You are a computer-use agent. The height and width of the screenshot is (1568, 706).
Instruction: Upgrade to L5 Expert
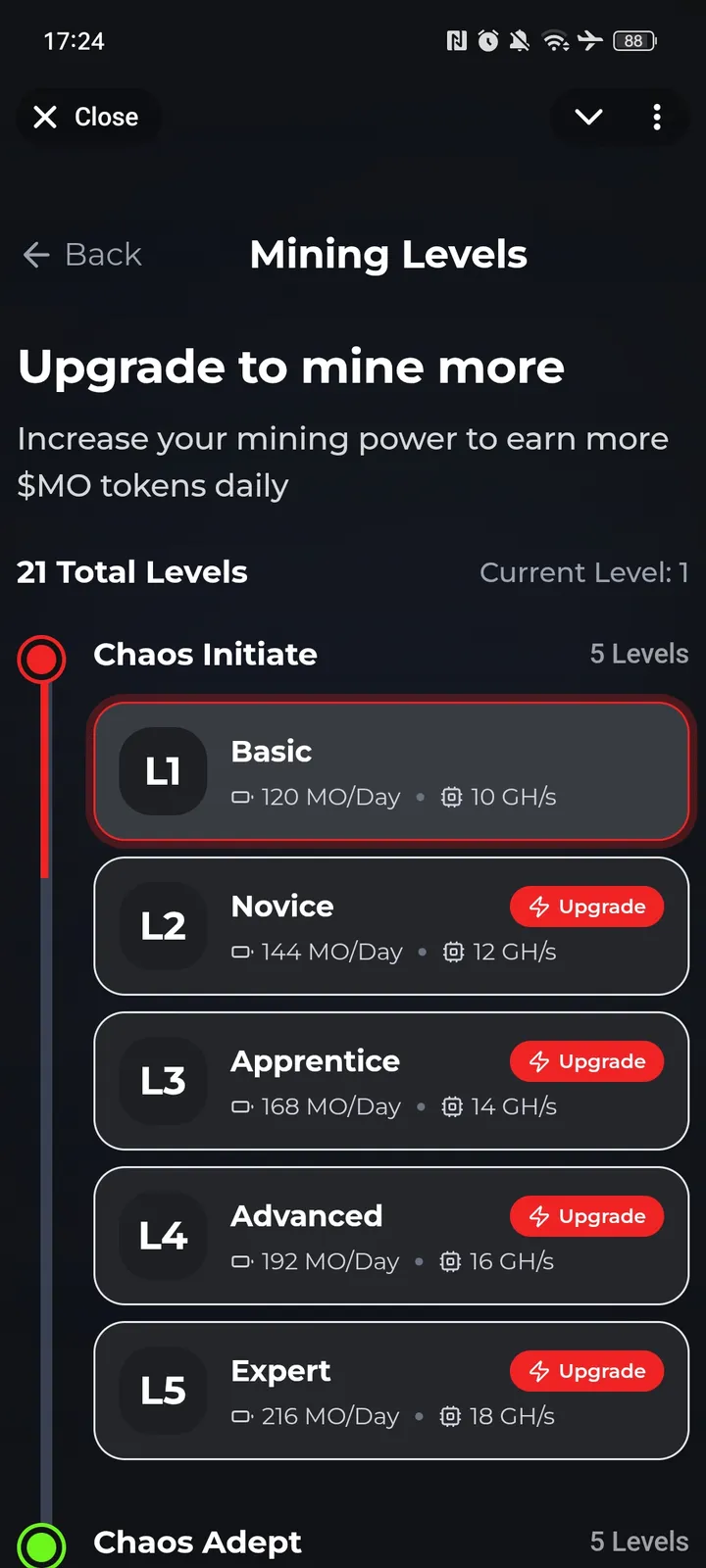pyautogui.click(x=586, y=1371)
